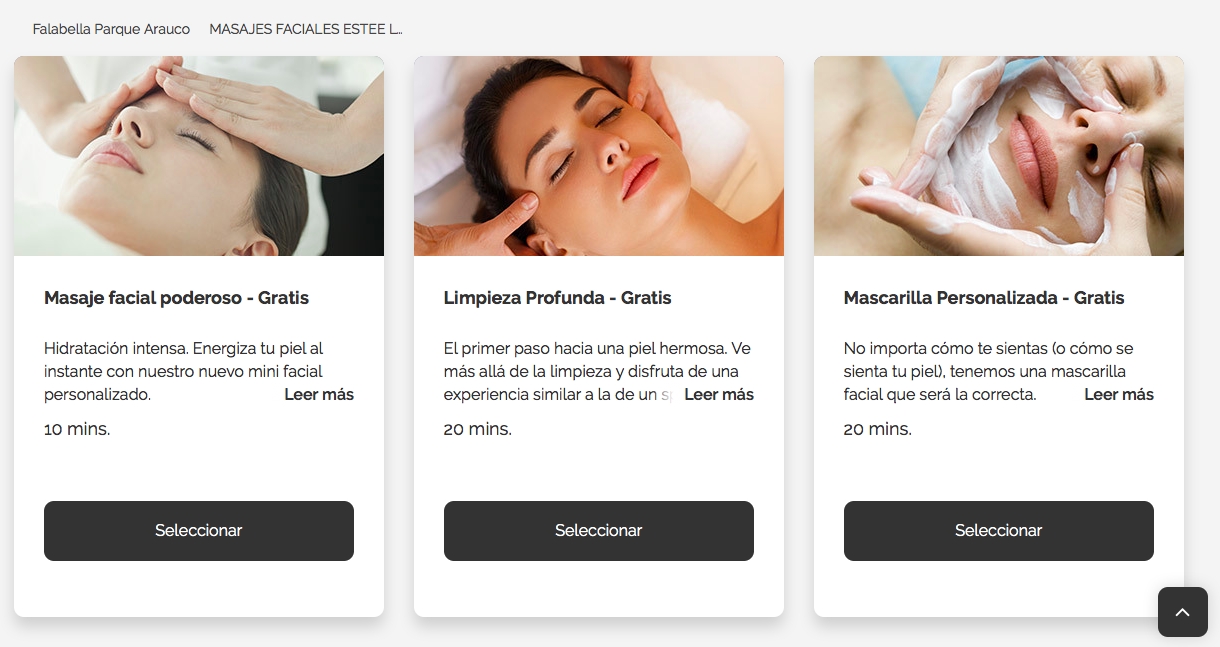
Task: Expand Leer más on Mascarilla Personalizada
Action: pos(1119,395)
